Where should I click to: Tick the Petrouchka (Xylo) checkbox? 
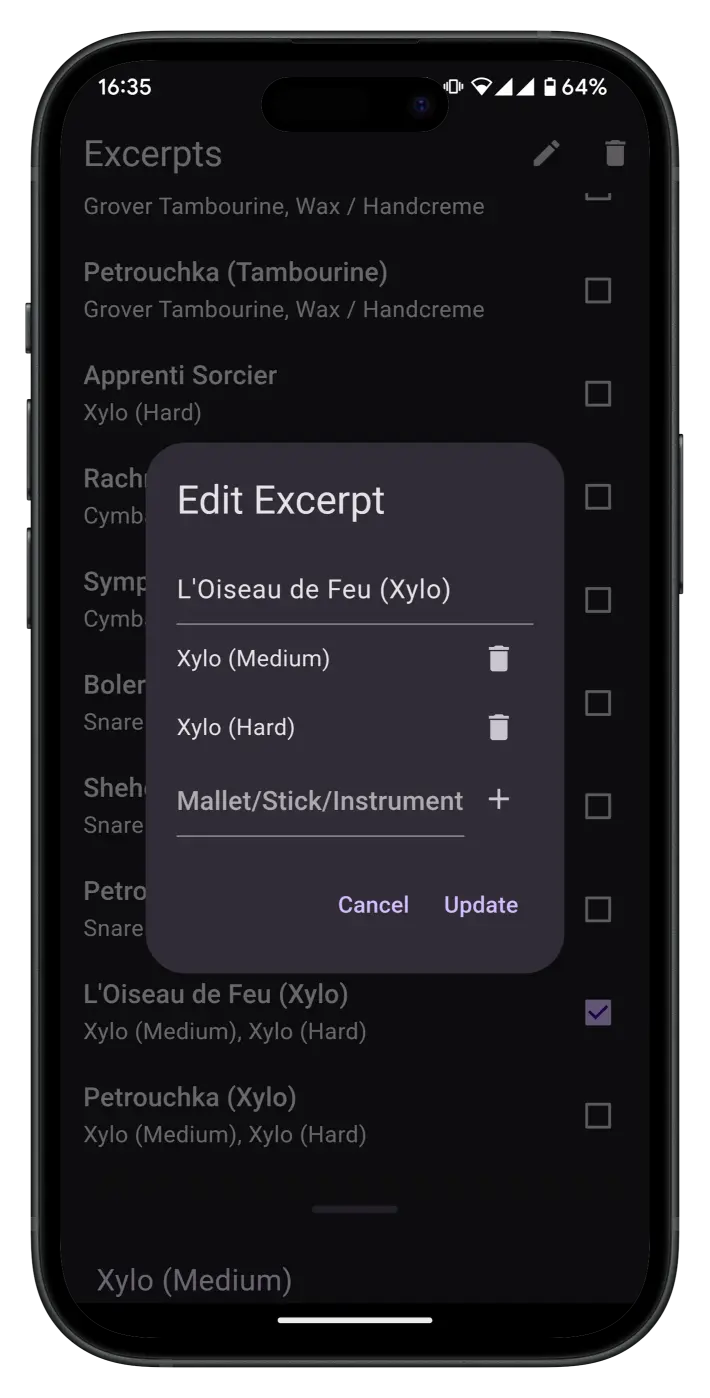pos(598,1116)
